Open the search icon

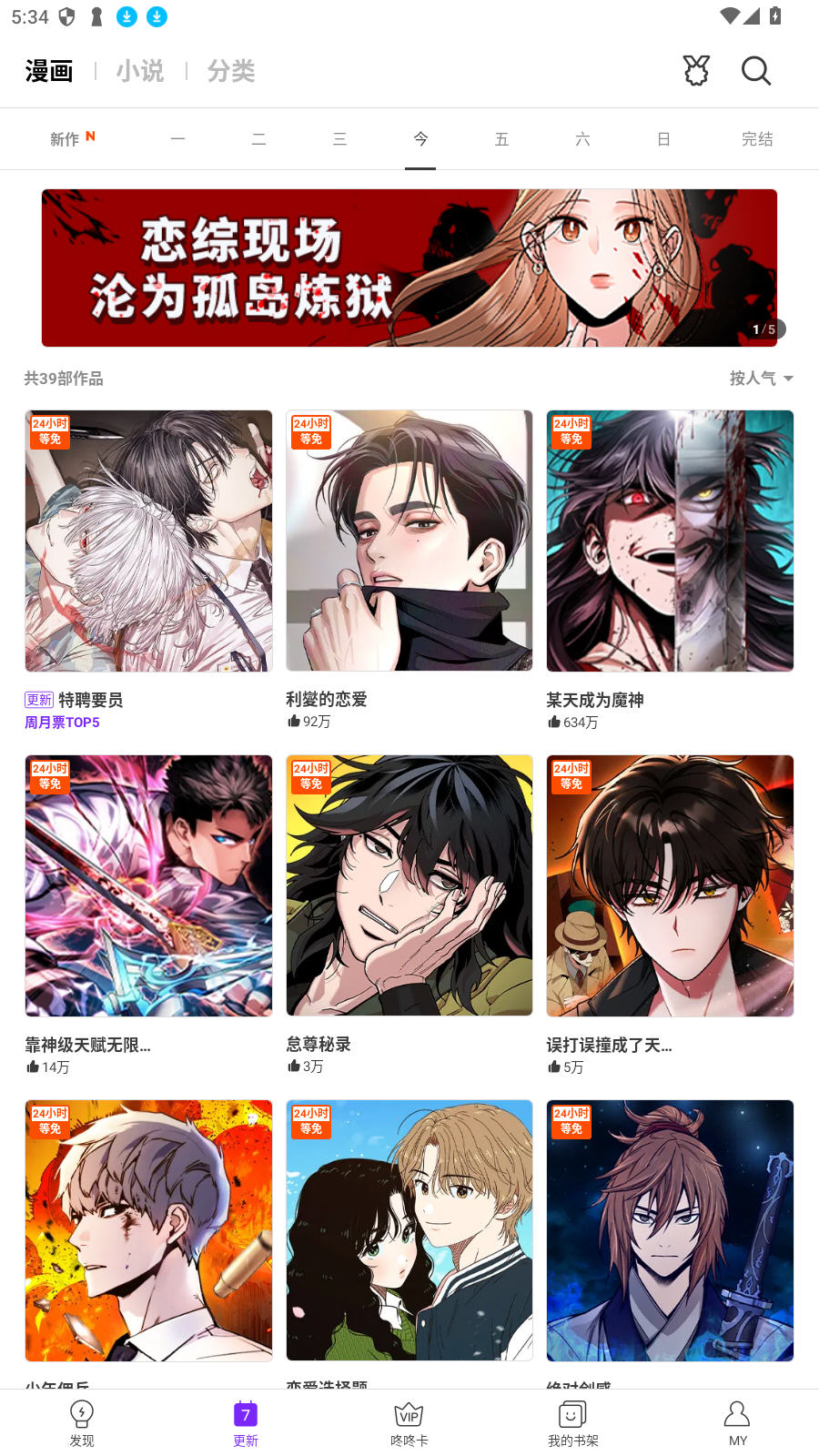point(755,70)
